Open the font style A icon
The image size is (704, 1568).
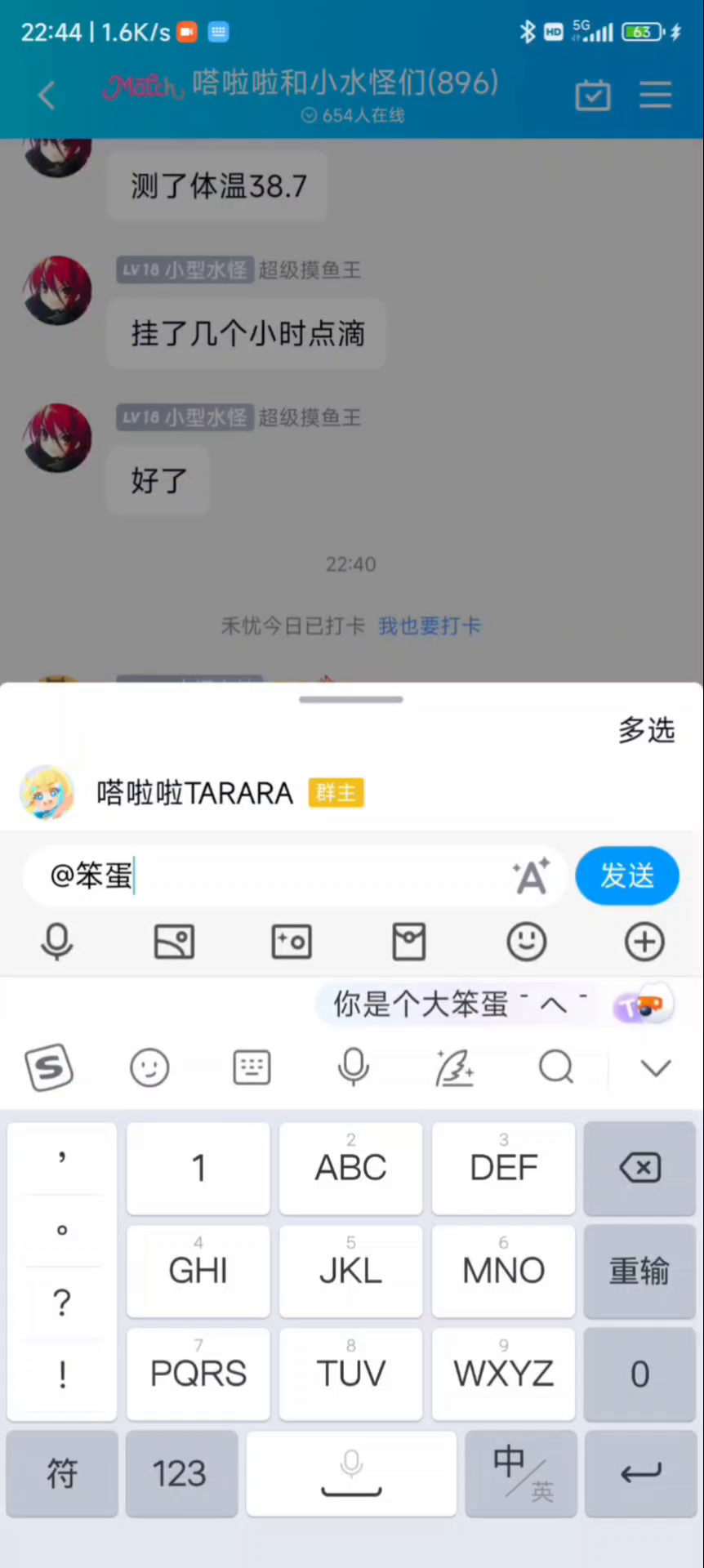[x=531, y=876]
